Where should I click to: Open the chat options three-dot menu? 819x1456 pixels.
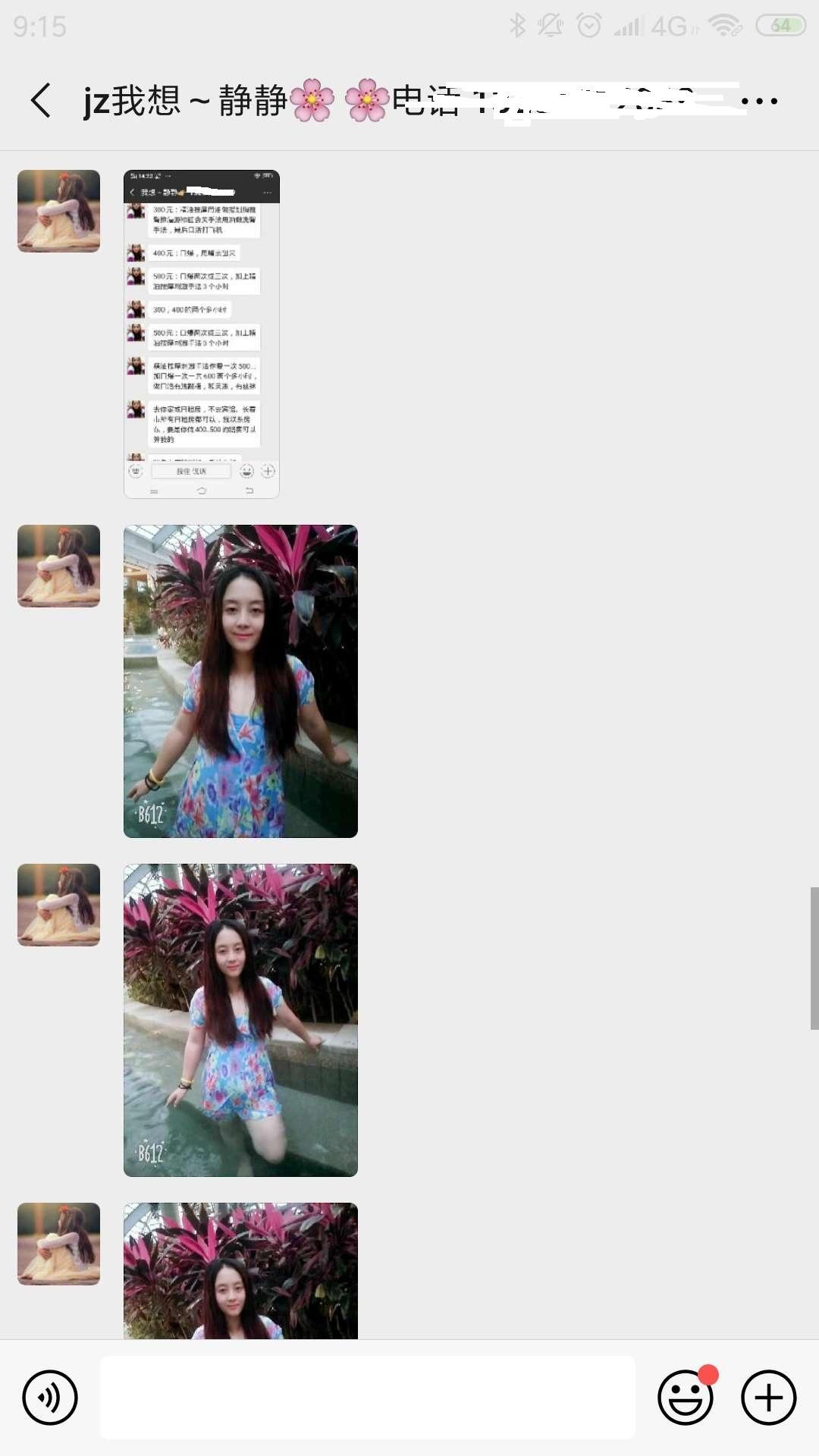[x=760, y=101]
